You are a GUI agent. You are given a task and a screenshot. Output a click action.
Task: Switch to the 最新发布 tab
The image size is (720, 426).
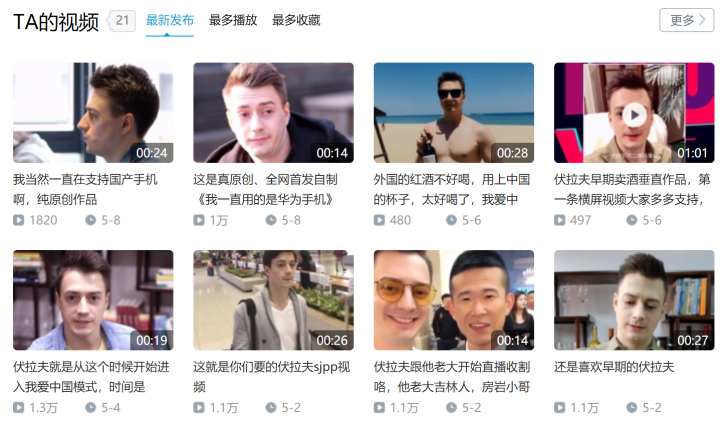(169, 20)
